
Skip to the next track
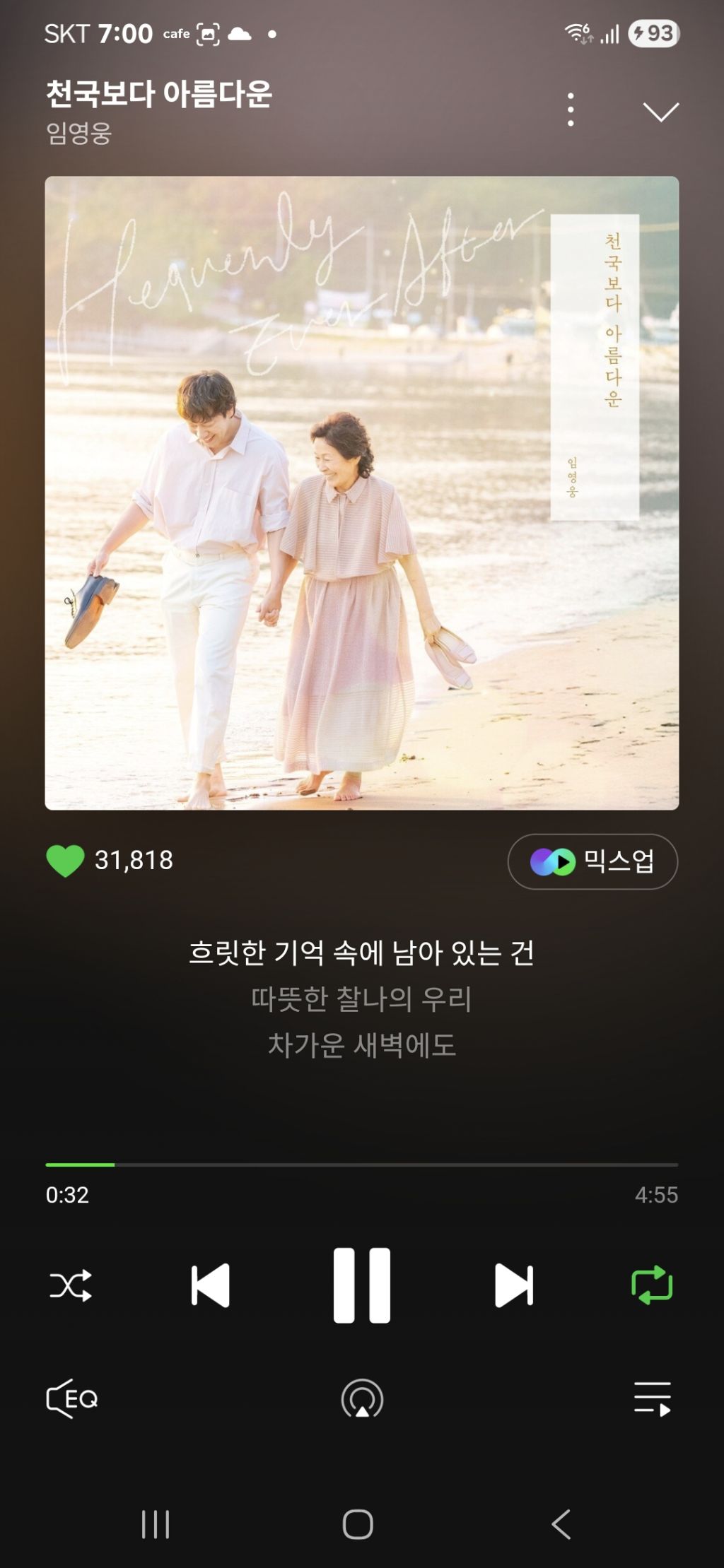(513, 1285)
